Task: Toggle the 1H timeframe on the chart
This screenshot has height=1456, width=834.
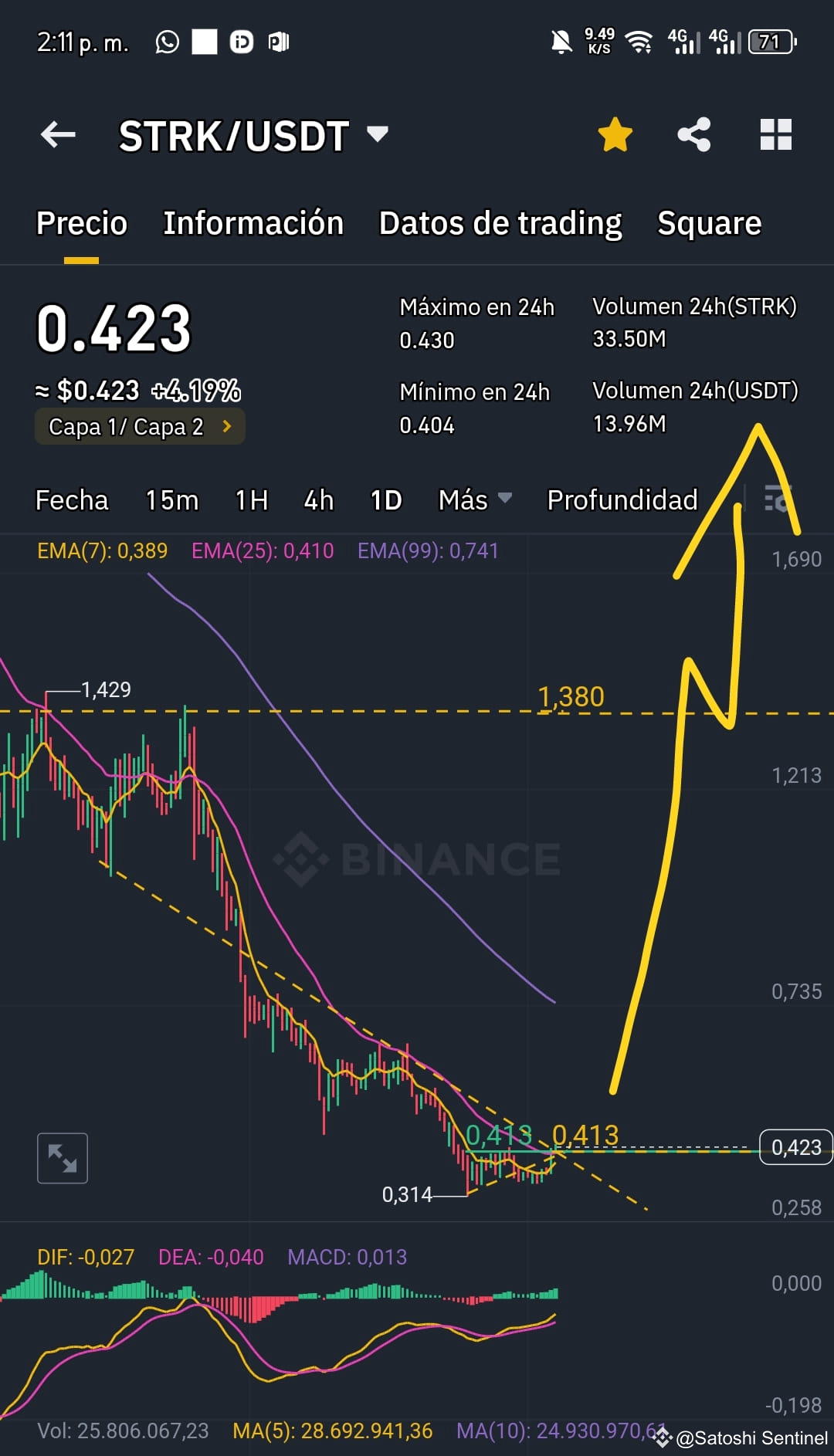Action: pyautogui.click(x=251, y=500)
